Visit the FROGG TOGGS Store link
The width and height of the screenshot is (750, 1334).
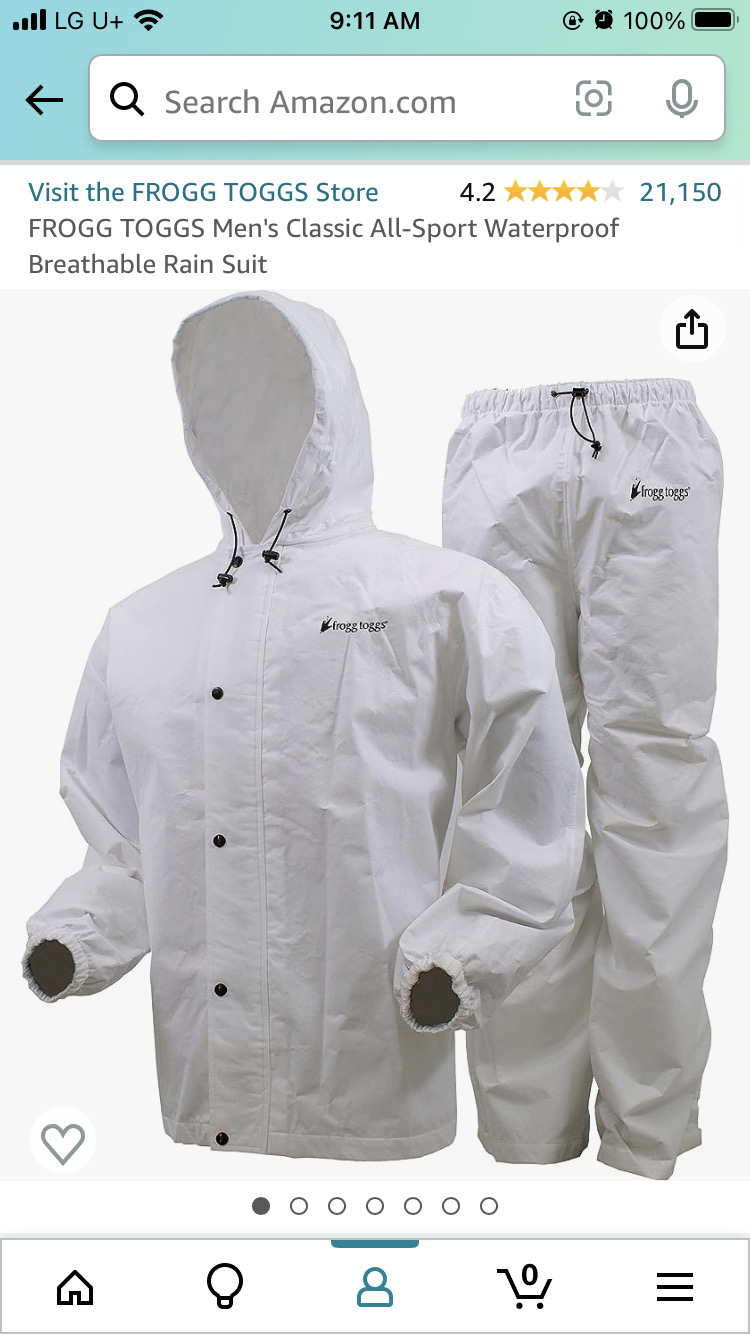(203, 192)
